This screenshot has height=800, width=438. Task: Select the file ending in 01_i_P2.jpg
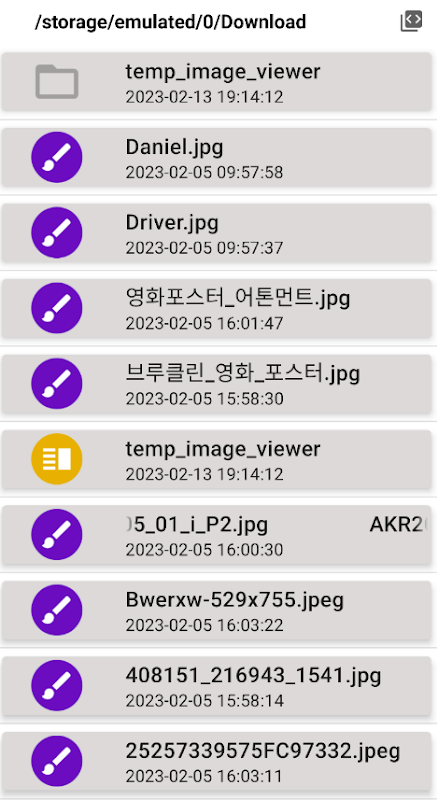point(216,535)
